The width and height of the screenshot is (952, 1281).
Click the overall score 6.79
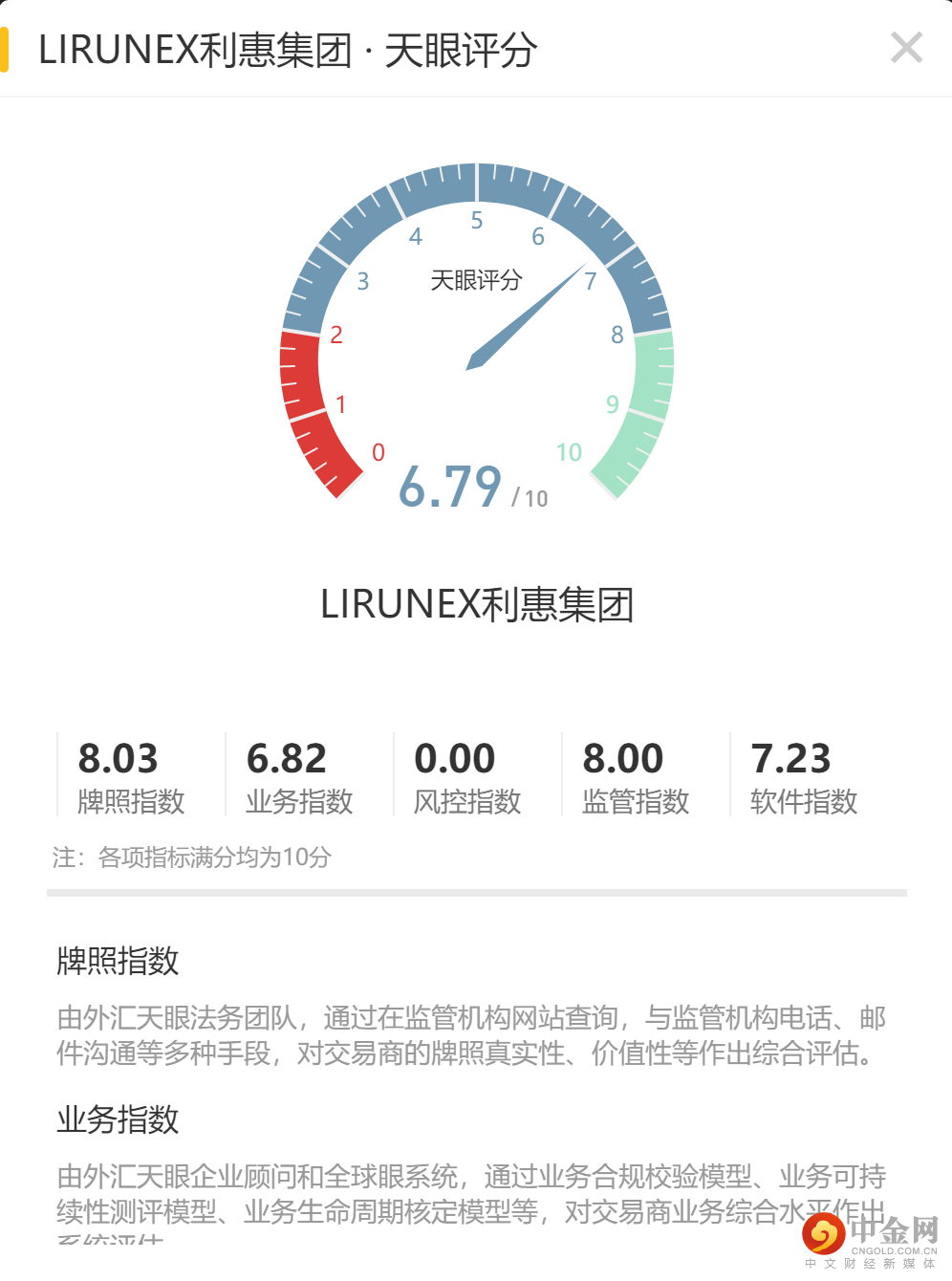click(449, 487)
